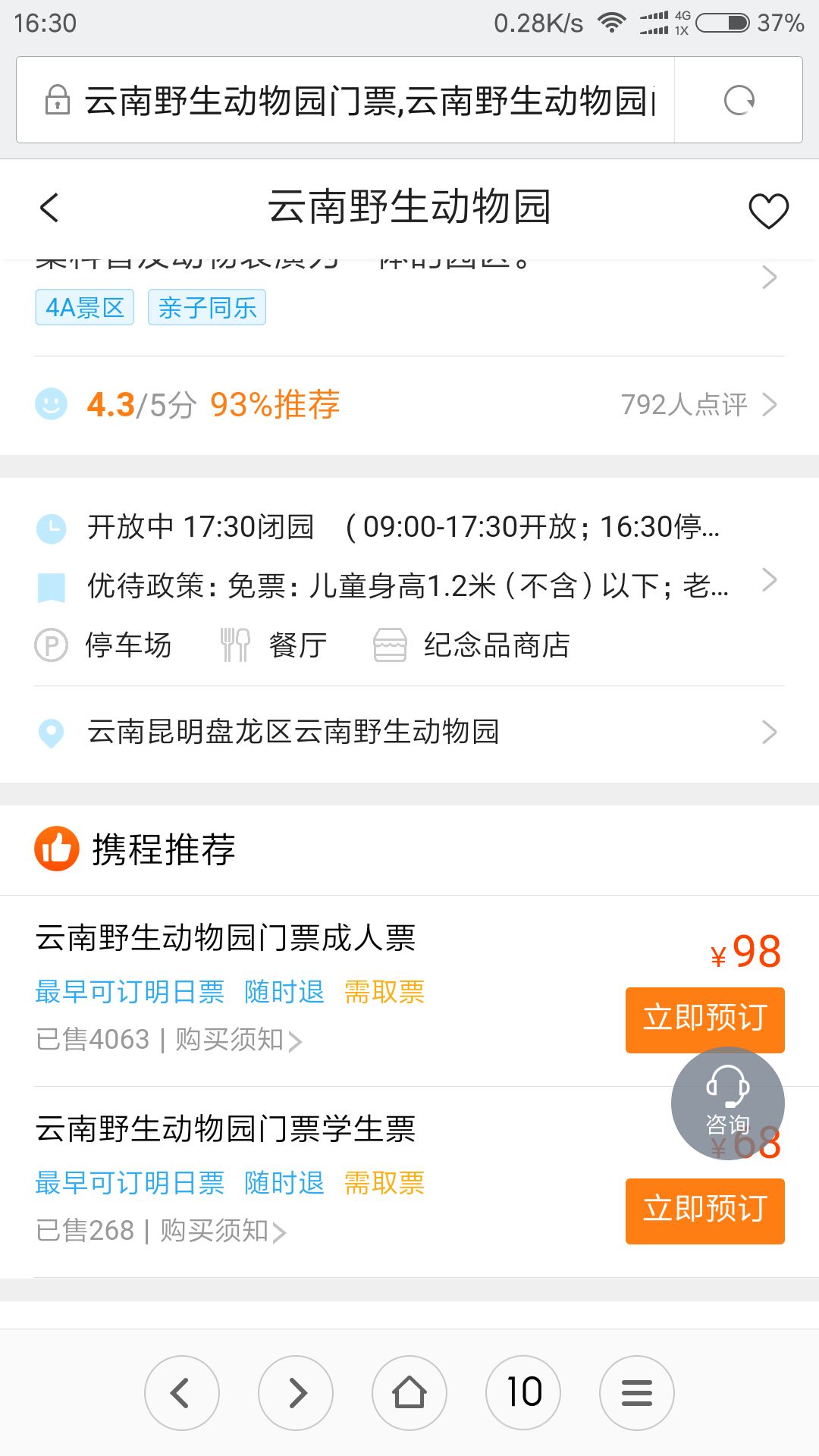Open the browser hamburger menu
Image resolution: width=819 pixels, height=1456 pixels.
pyautogui.click(x=637, y=1393)
